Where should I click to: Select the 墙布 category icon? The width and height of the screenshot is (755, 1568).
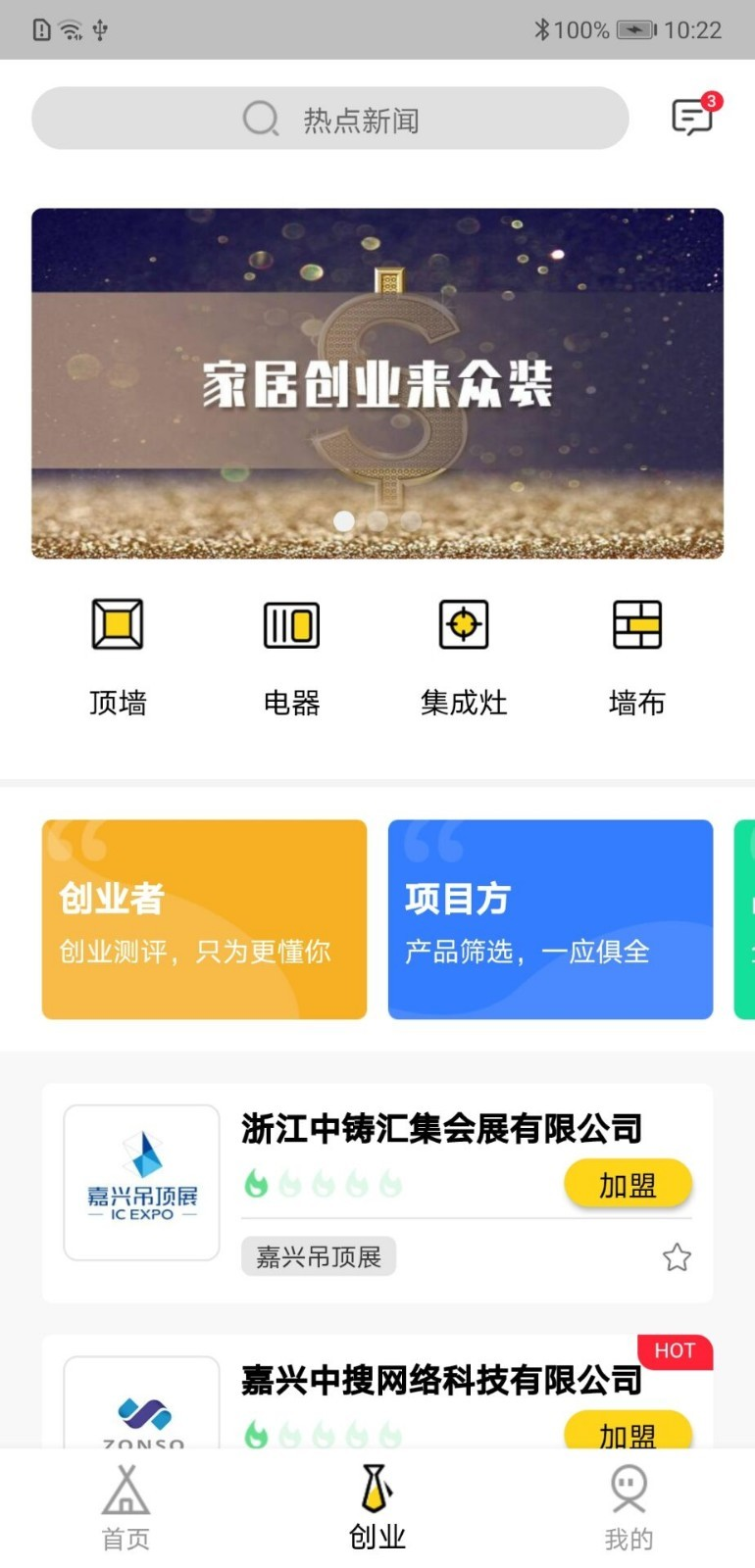(636, 624)
